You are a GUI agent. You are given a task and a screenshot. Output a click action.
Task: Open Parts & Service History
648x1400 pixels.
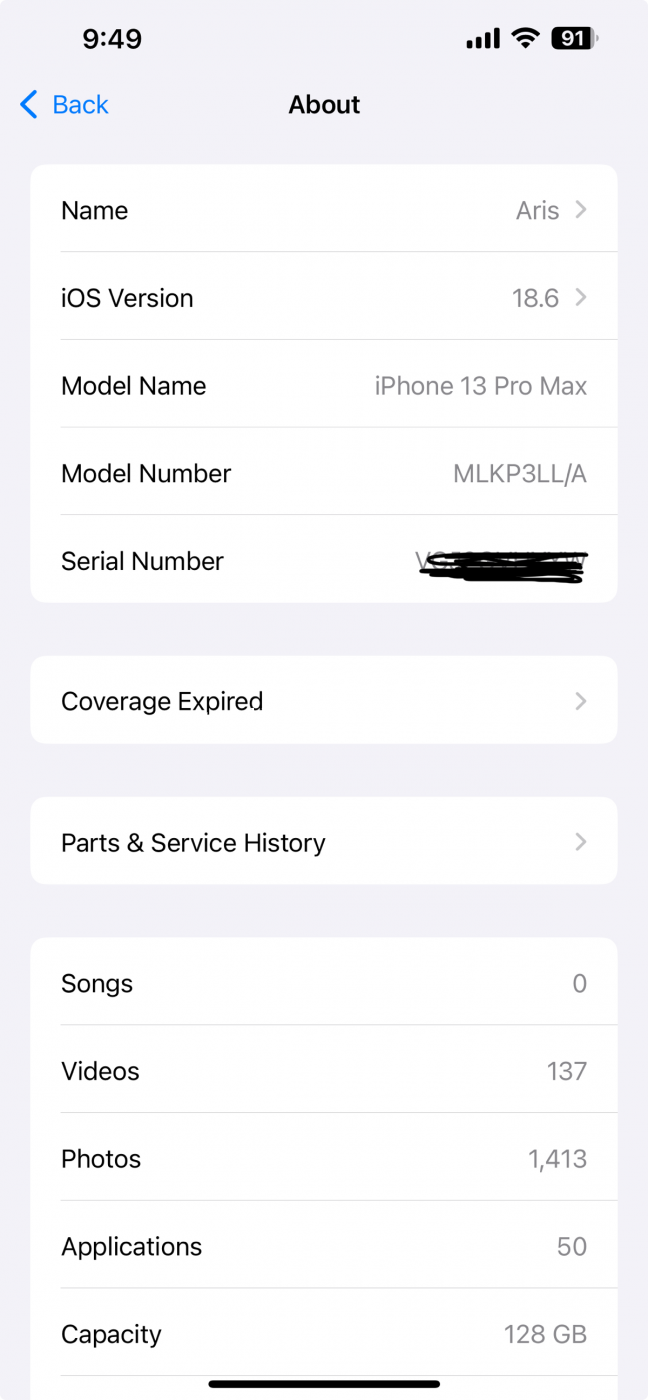coord(324,841)
